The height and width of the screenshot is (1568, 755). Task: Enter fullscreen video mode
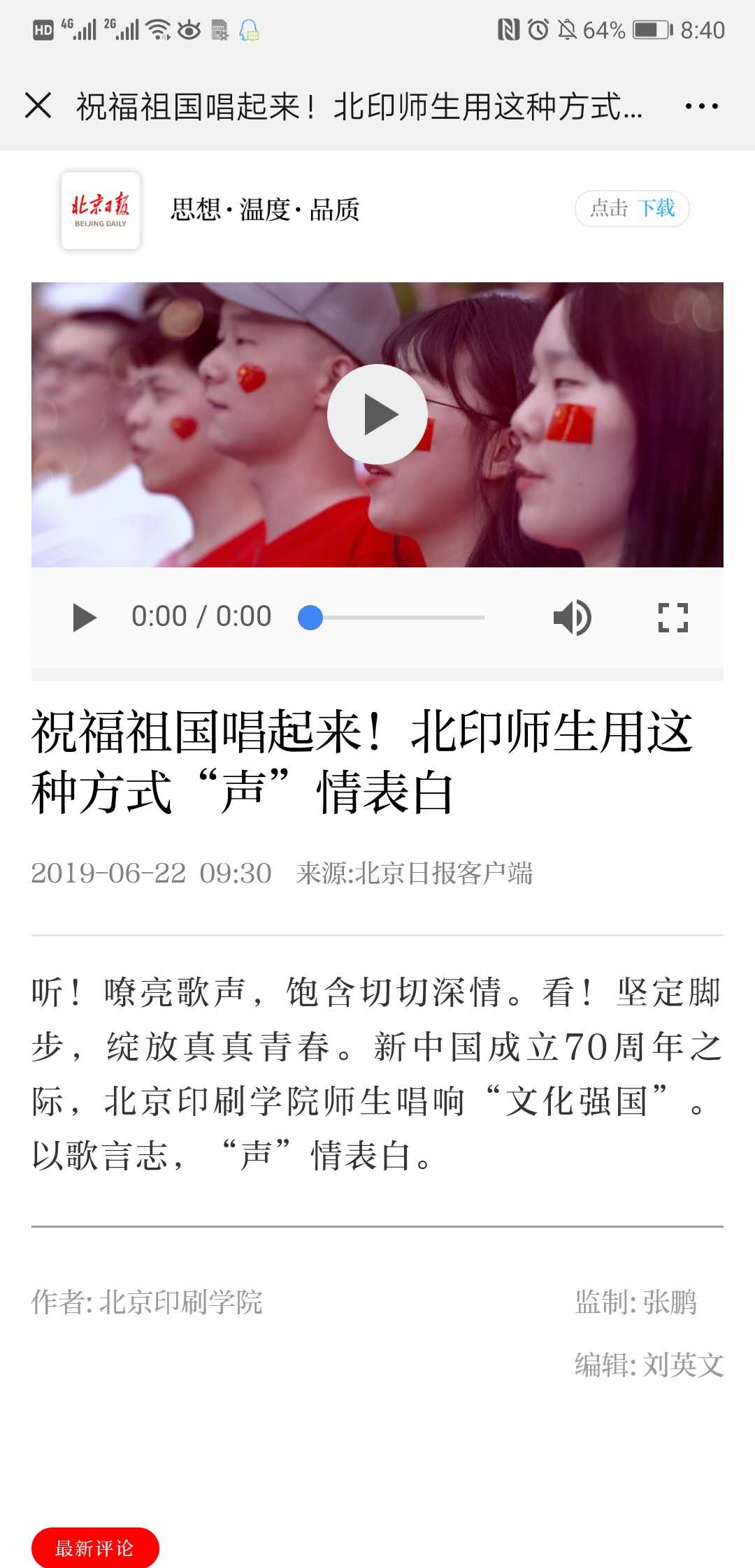673,618
